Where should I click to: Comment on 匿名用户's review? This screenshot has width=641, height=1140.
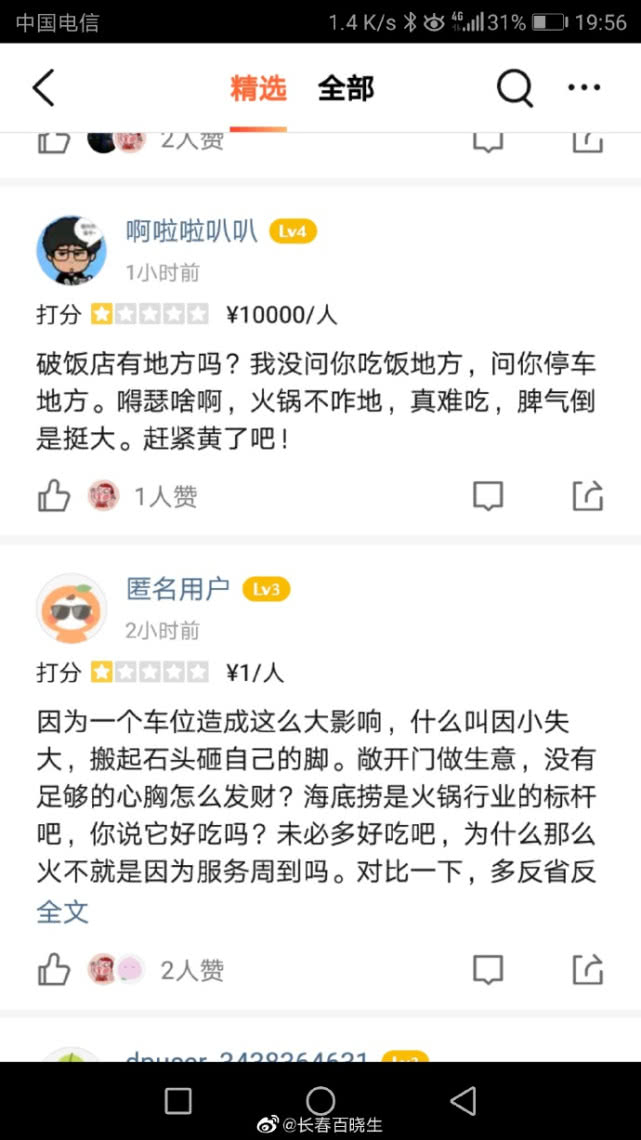487,968
